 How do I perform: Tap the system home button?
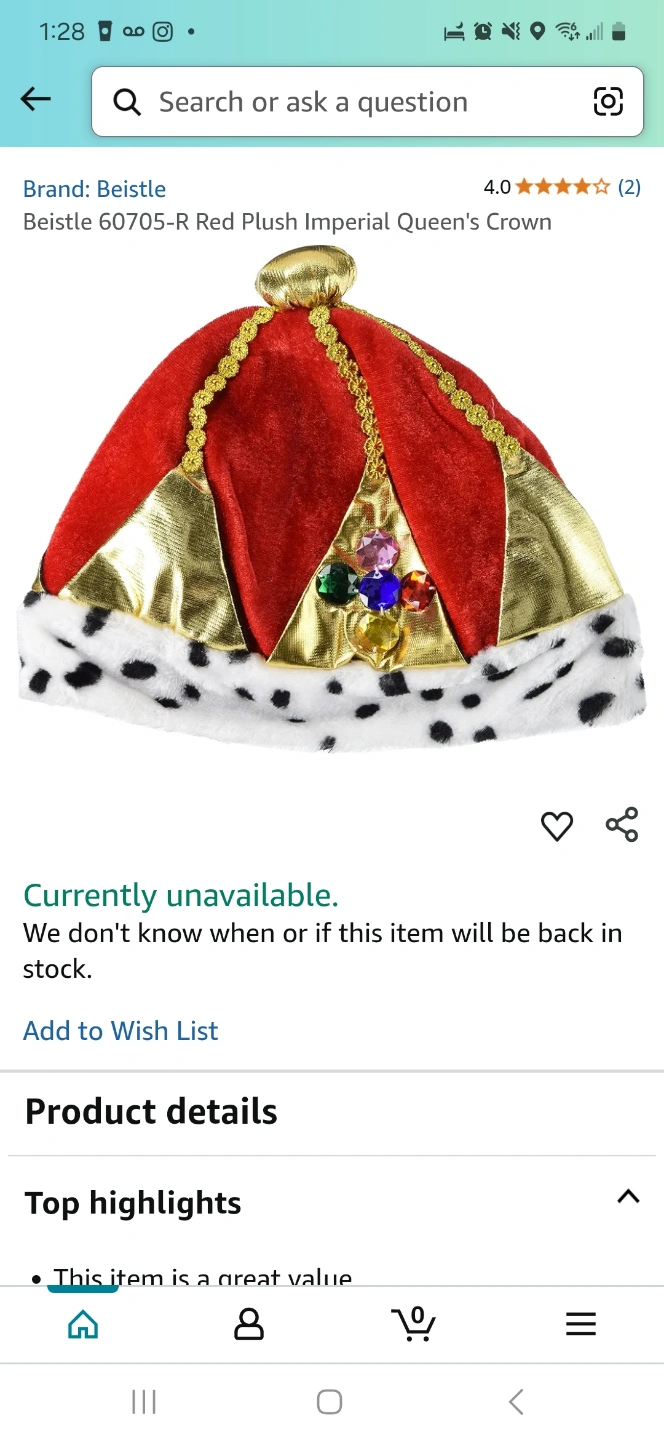330,1402
